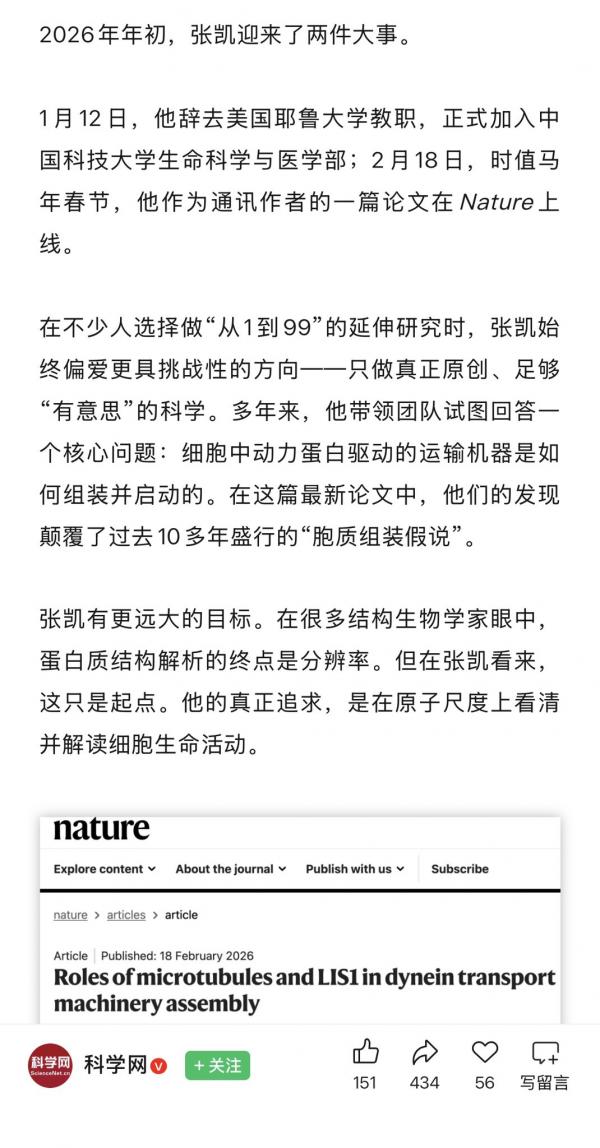Follow 科学网 with the 关注 button
Image resolution: width=600 pixels, height=1148 pixels.
[x=217, y=1065]
